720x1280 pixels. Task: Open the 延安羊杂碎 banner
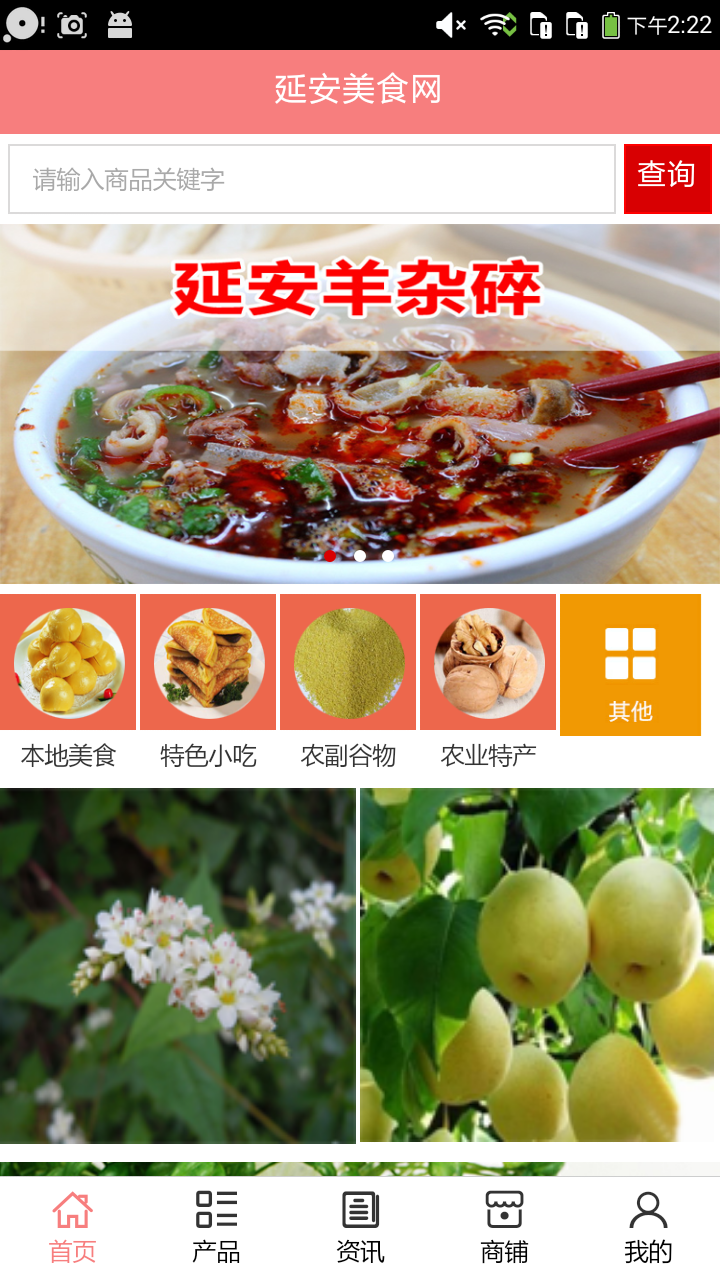360,403
